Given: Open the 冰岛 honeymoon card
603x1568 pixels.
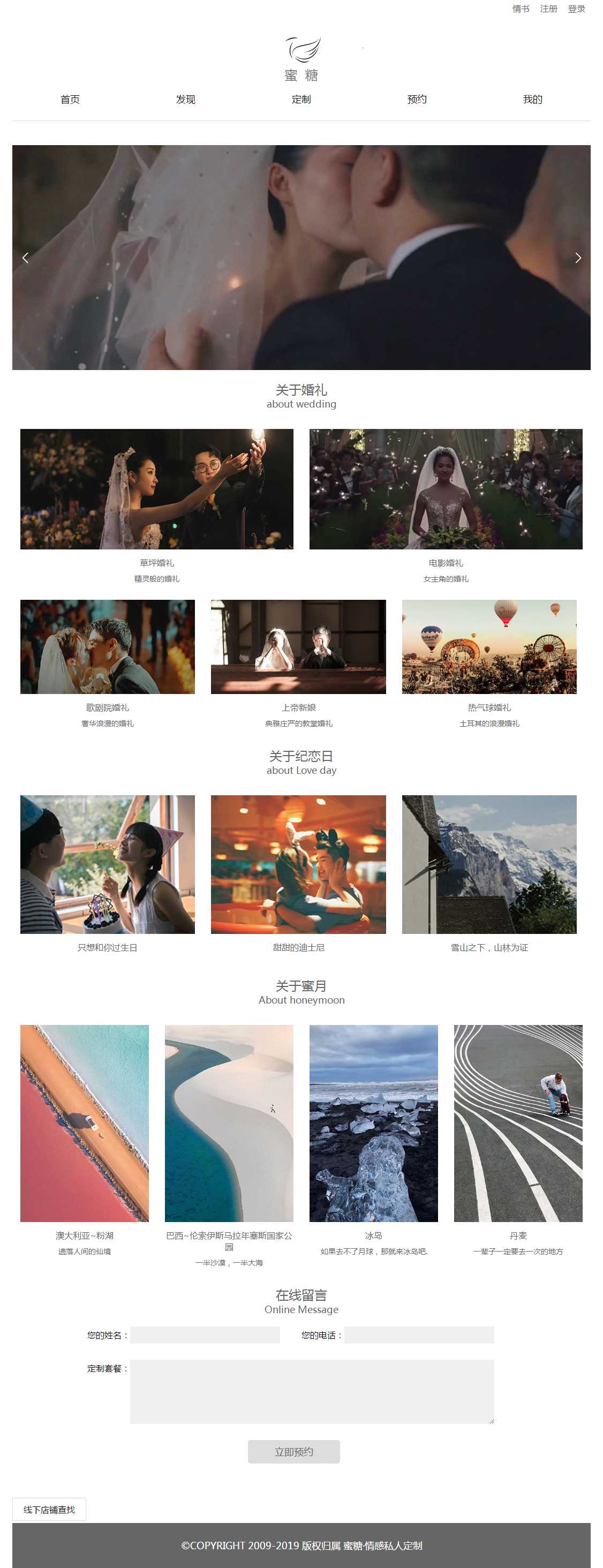Looking at the screenshot, I should [374, 1123].
